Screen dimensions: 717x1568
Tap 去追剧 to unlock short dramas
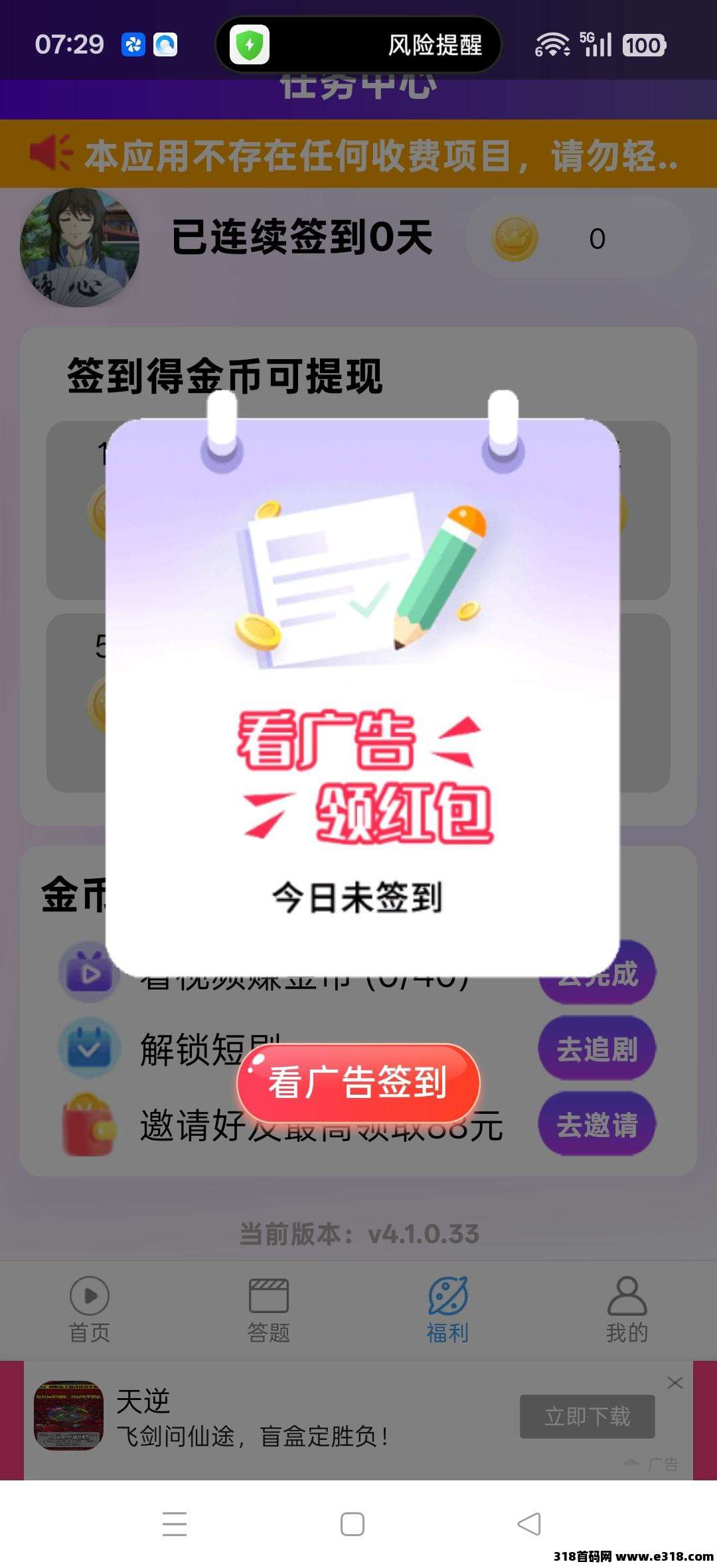click(596, 1050)
